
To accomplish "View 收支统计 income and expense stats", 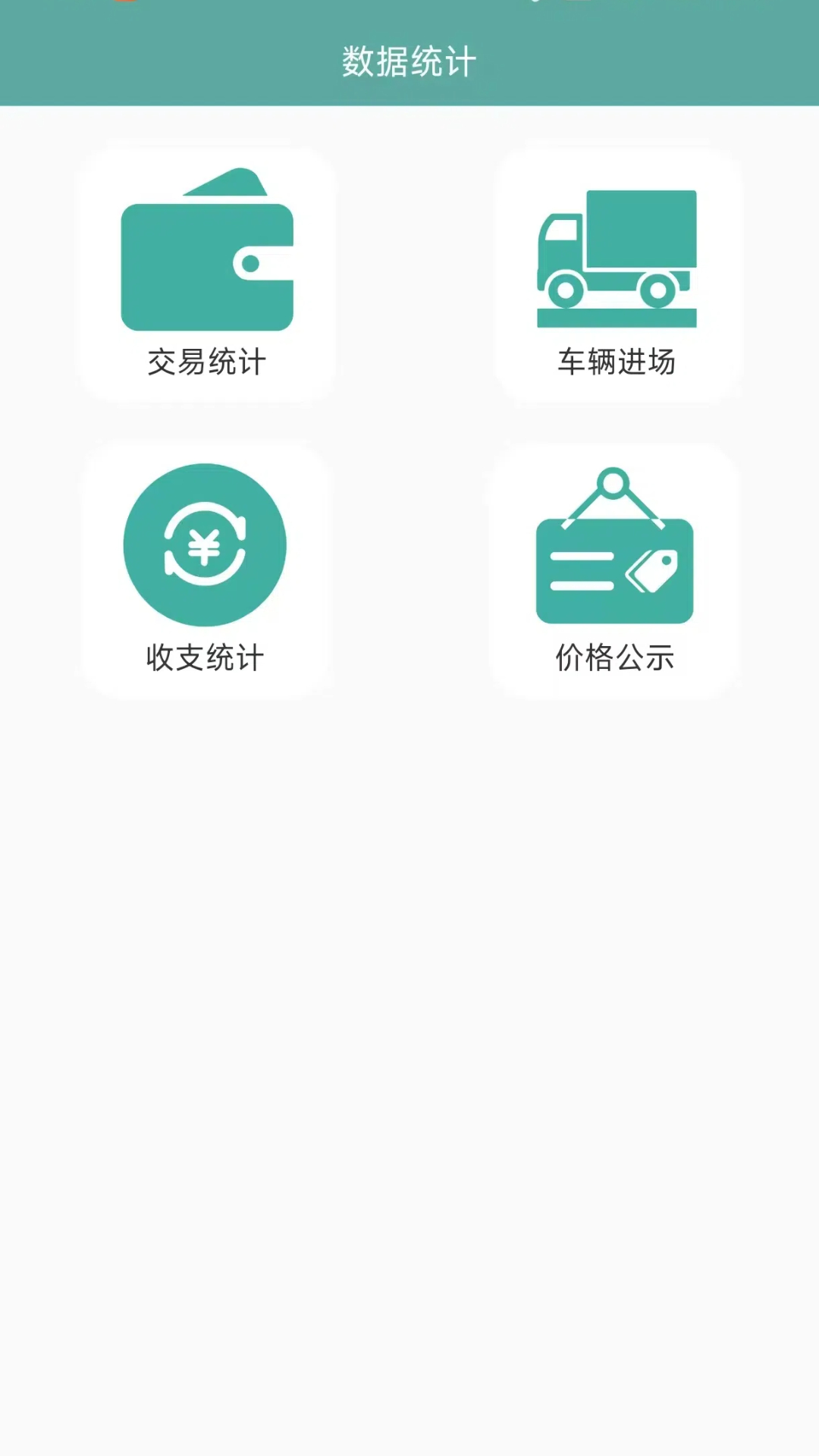I will point(205,569).
